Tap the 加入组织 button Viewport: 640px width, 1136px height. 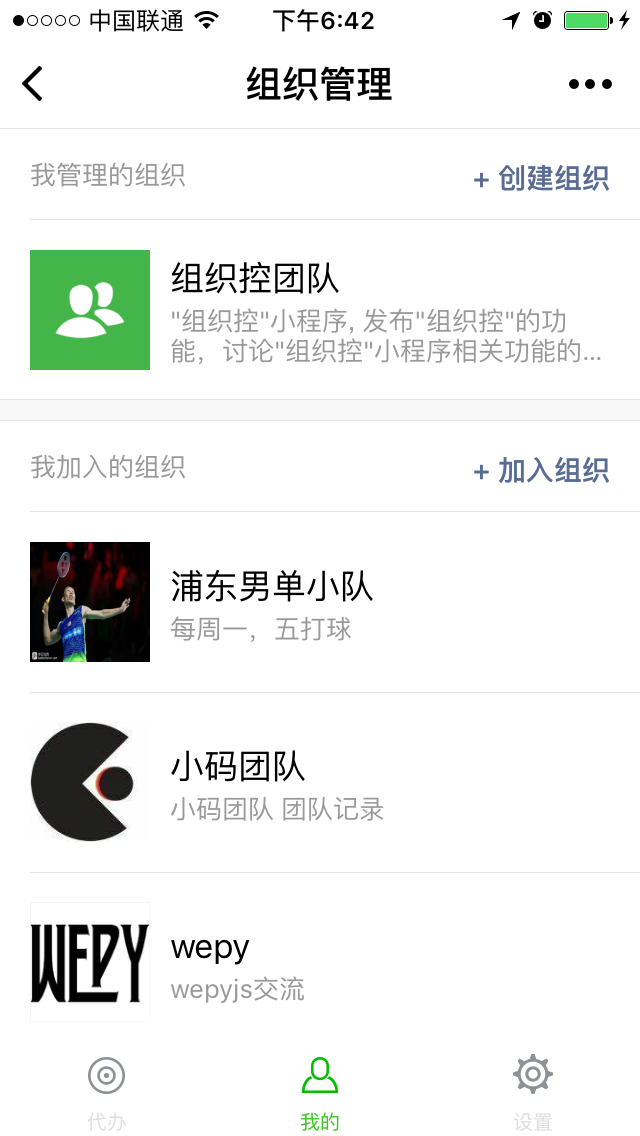click(542, 470)
